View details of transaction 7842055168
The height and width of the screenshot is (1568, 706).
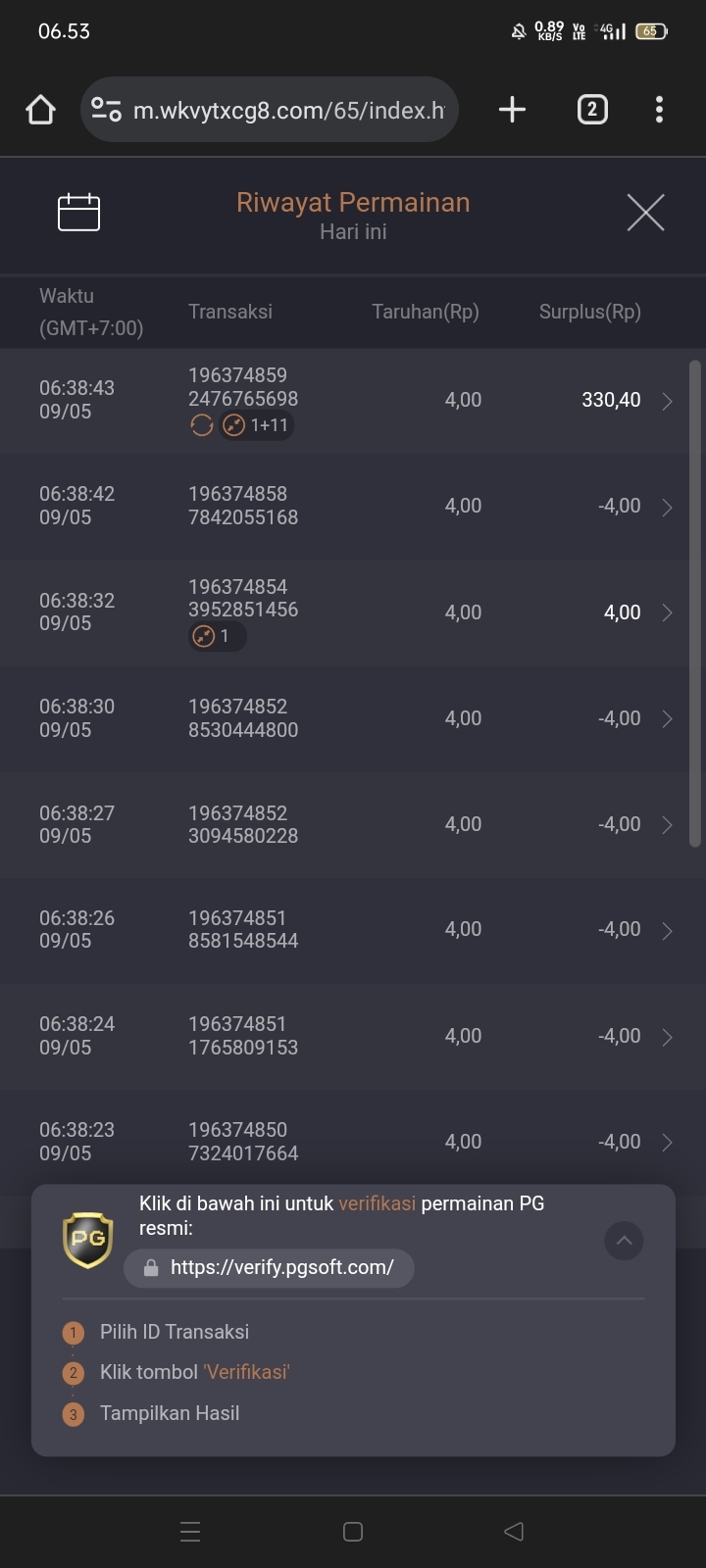pyautogui.click(x=353, y=506)
